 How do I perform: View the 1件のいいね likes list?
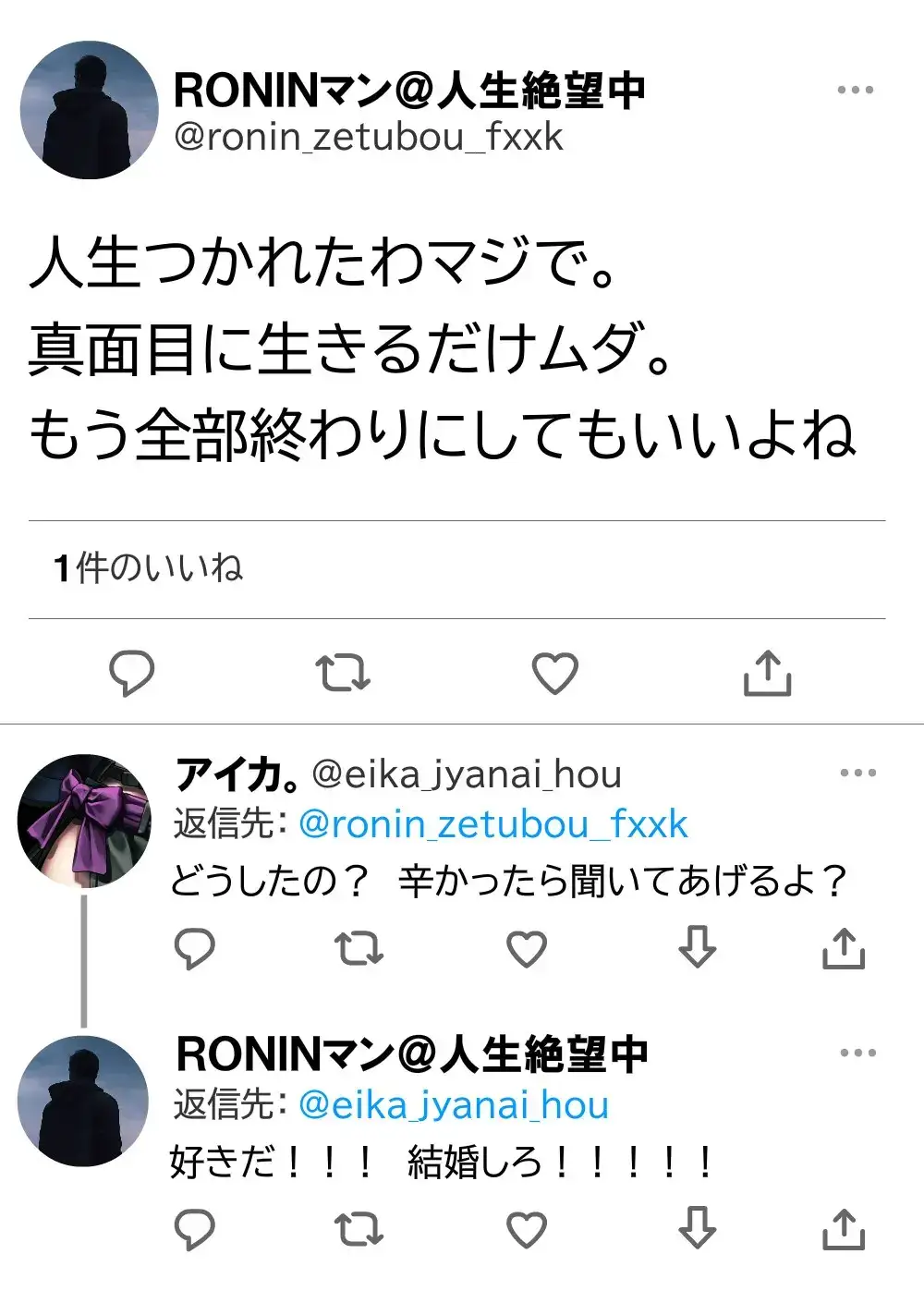click(x=148, y=568)
